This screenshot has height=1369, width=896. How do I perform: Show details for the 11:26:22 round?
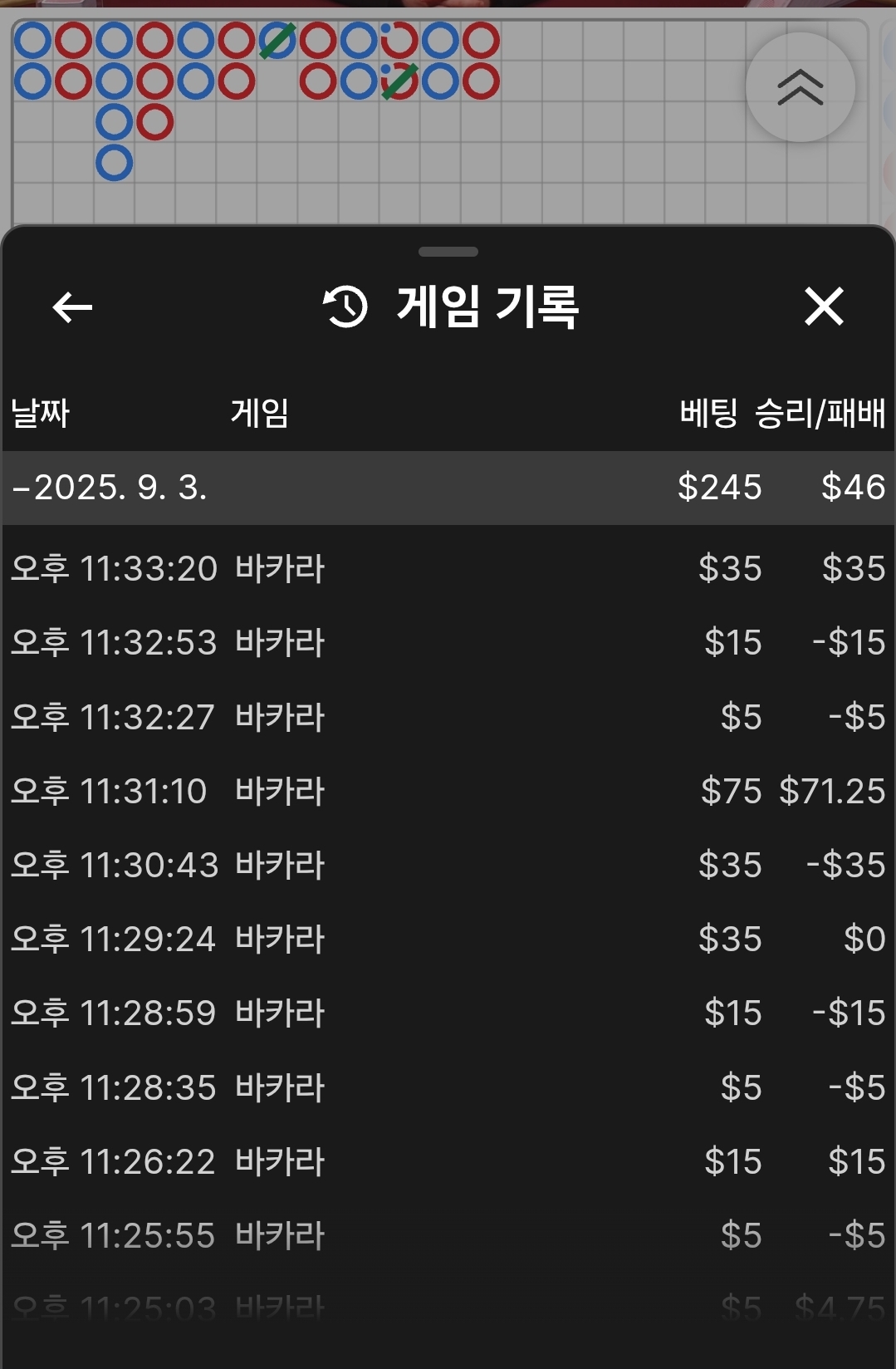click(448, 1161)
